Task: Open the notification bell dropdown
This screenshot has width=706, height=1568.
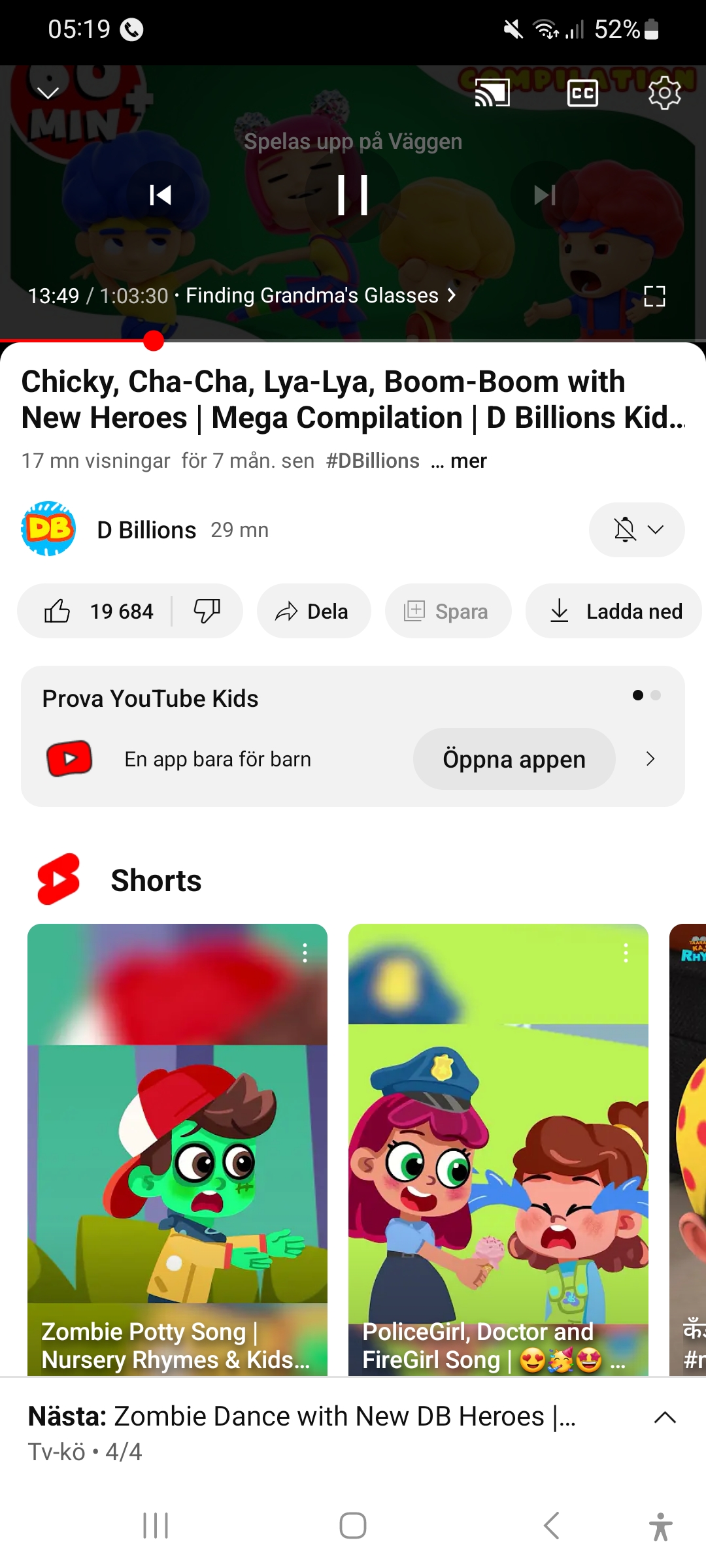Action: point(637,530)
